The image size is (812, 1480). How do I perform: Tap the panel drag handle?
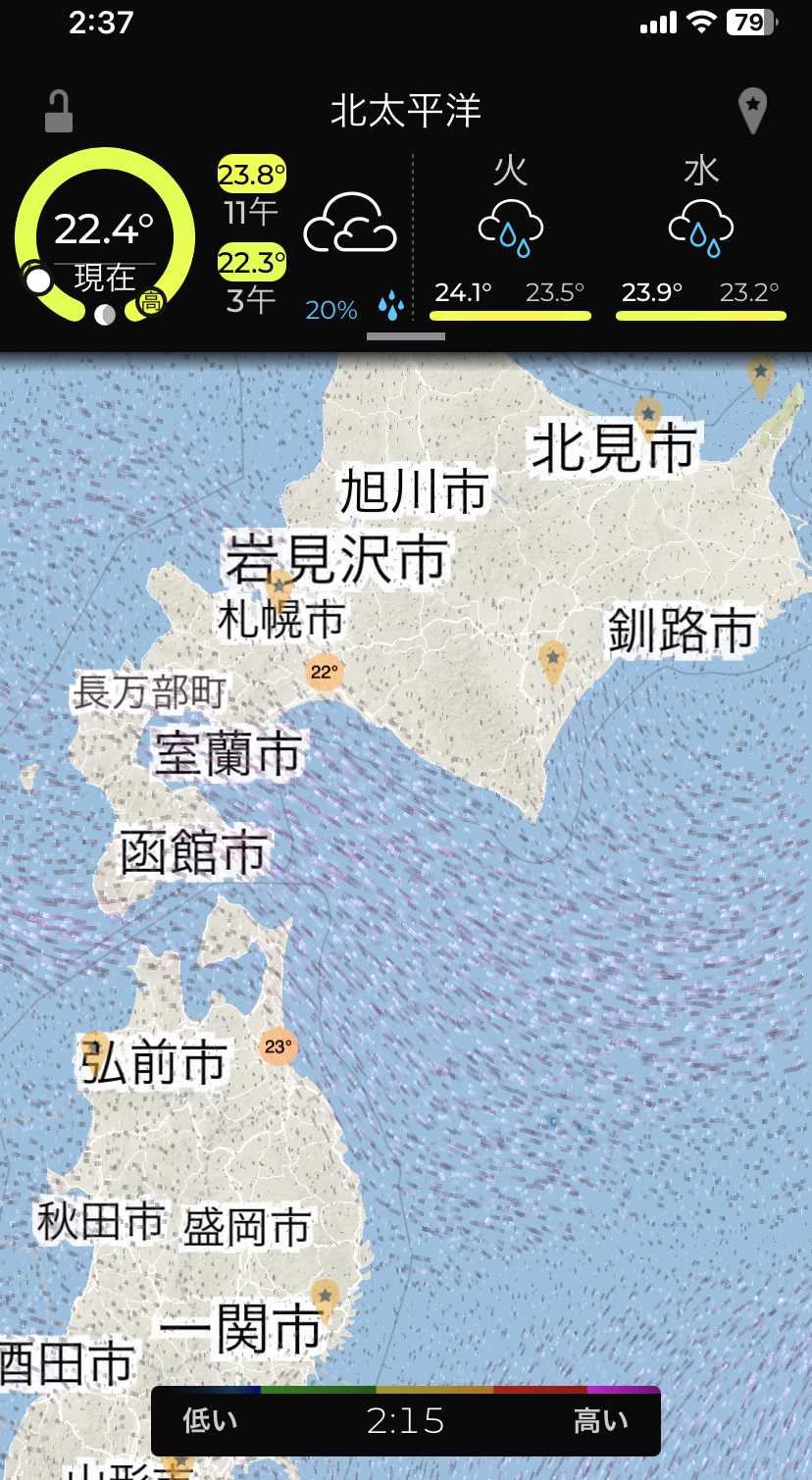[x=406, y=336]
